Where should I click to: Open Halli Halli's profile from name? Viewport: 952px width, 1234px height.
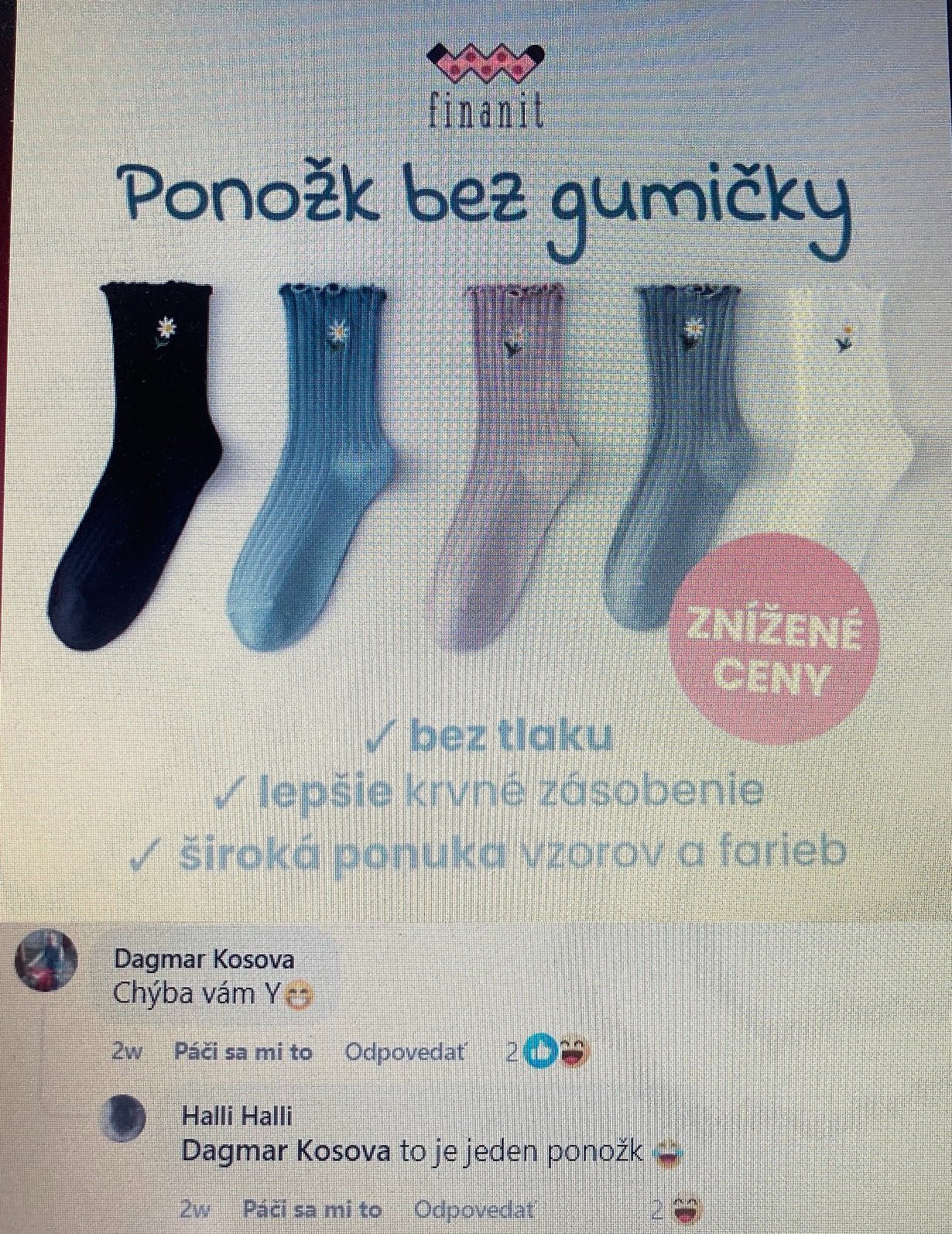pos(237,1116)
